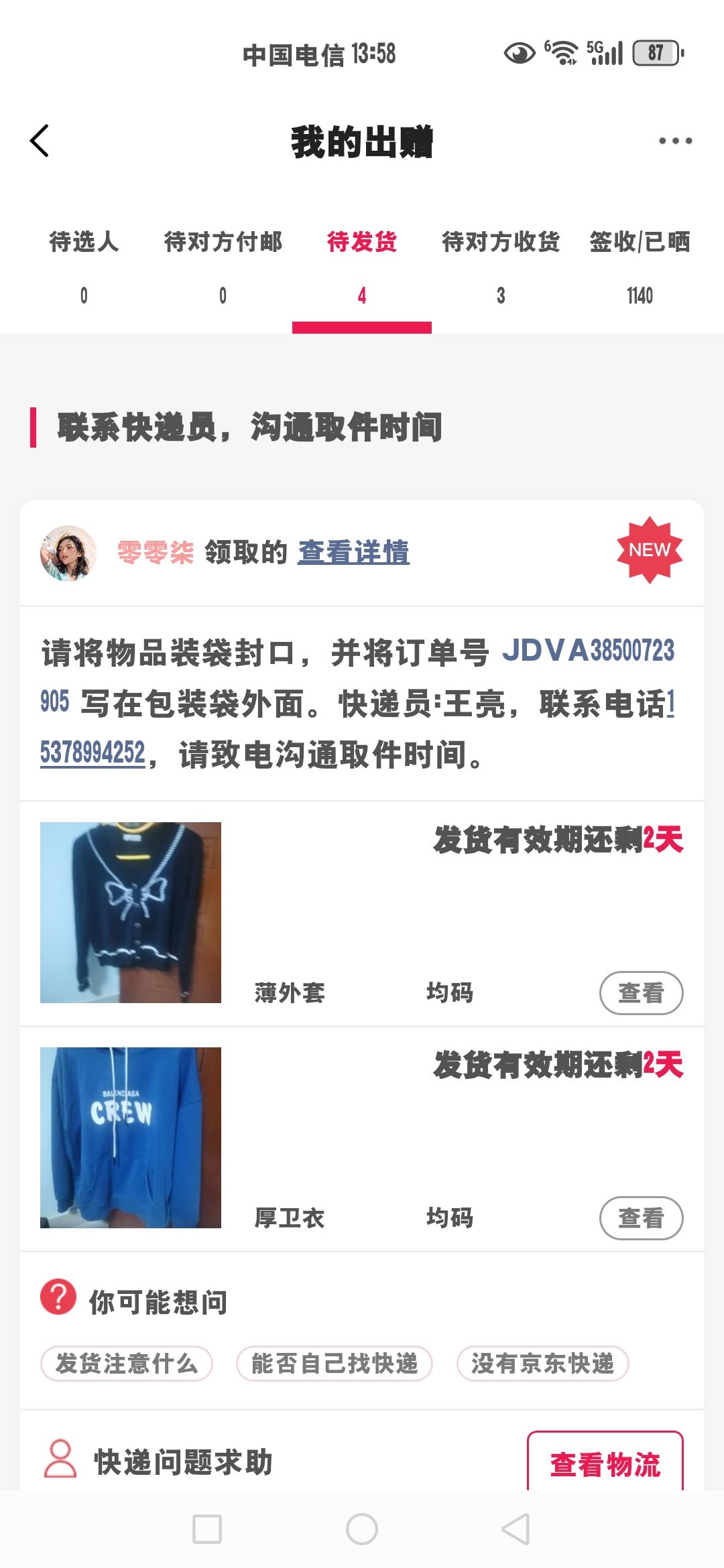The image size is (724, 1568).
Task: Go back using the top-left arrow
Action: tap(40, 141)
